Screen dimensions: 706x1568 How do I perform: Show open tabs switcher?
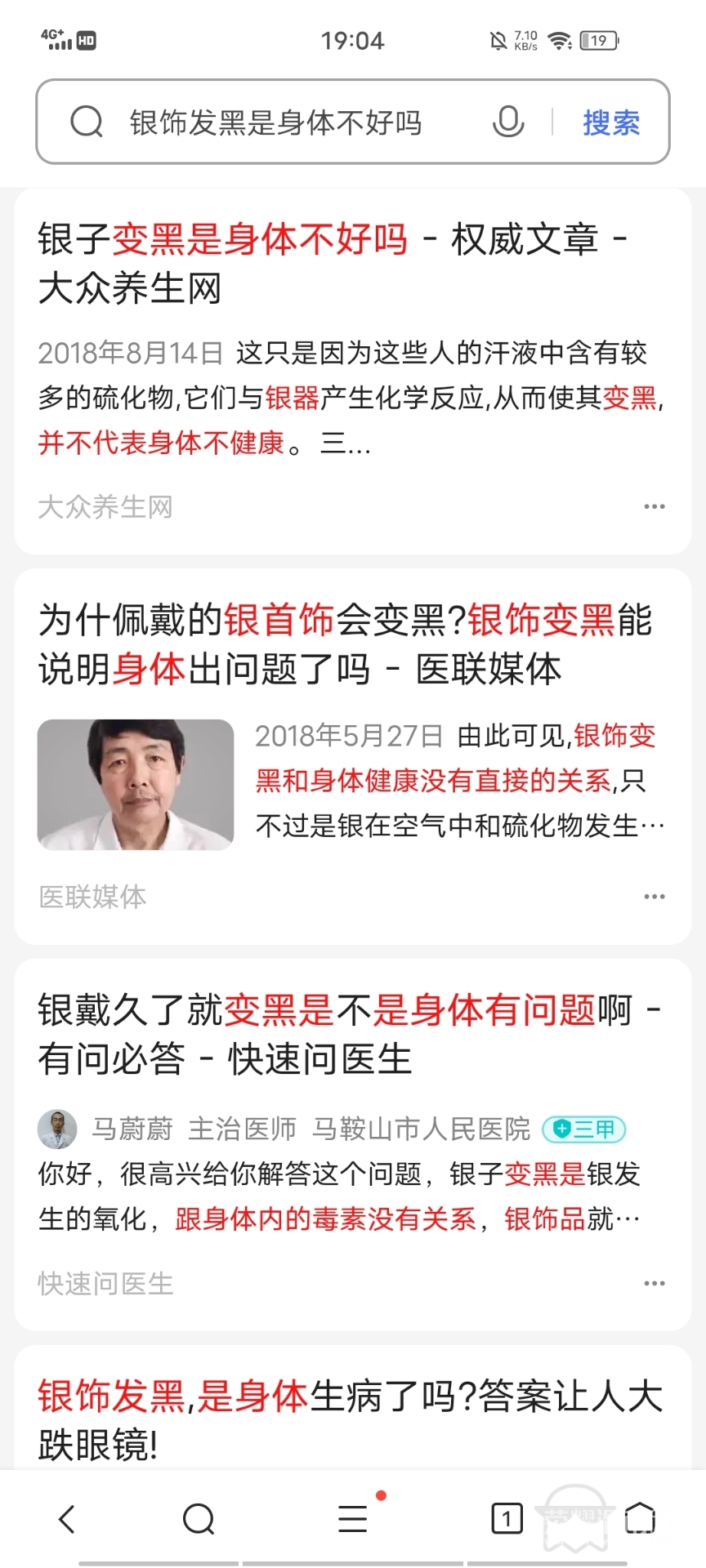click(507, 1519)
